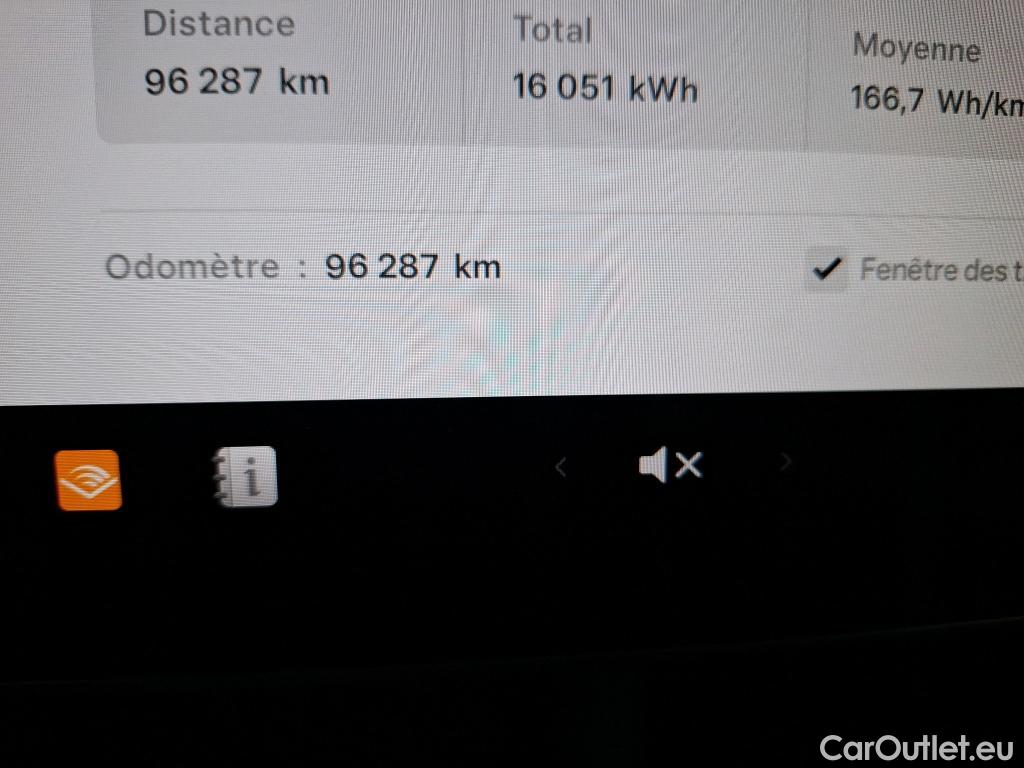Unmute the muted speaker icon
The width and height of the screenshot is (1024, 768).
point(670,465)
